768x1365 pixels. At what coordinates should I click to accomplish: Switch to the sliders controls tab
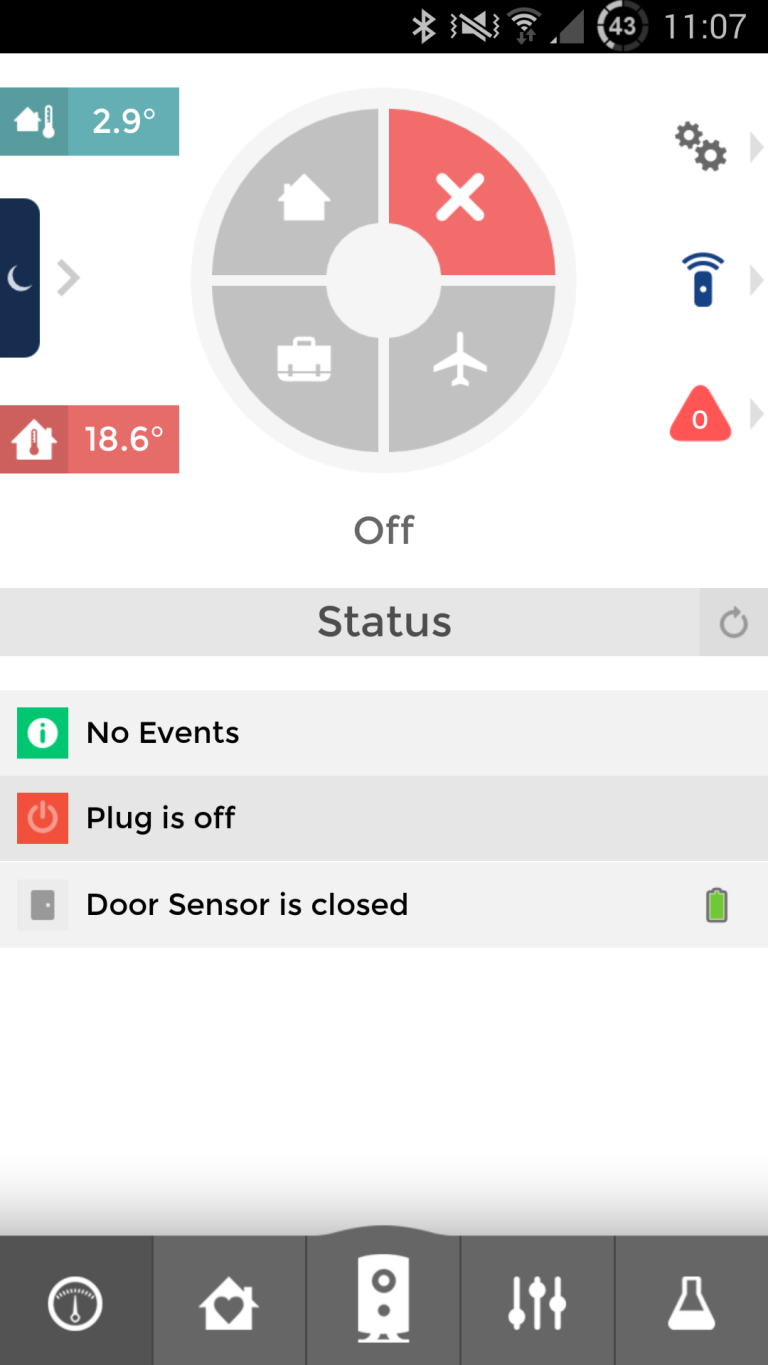pos(537,1303)
